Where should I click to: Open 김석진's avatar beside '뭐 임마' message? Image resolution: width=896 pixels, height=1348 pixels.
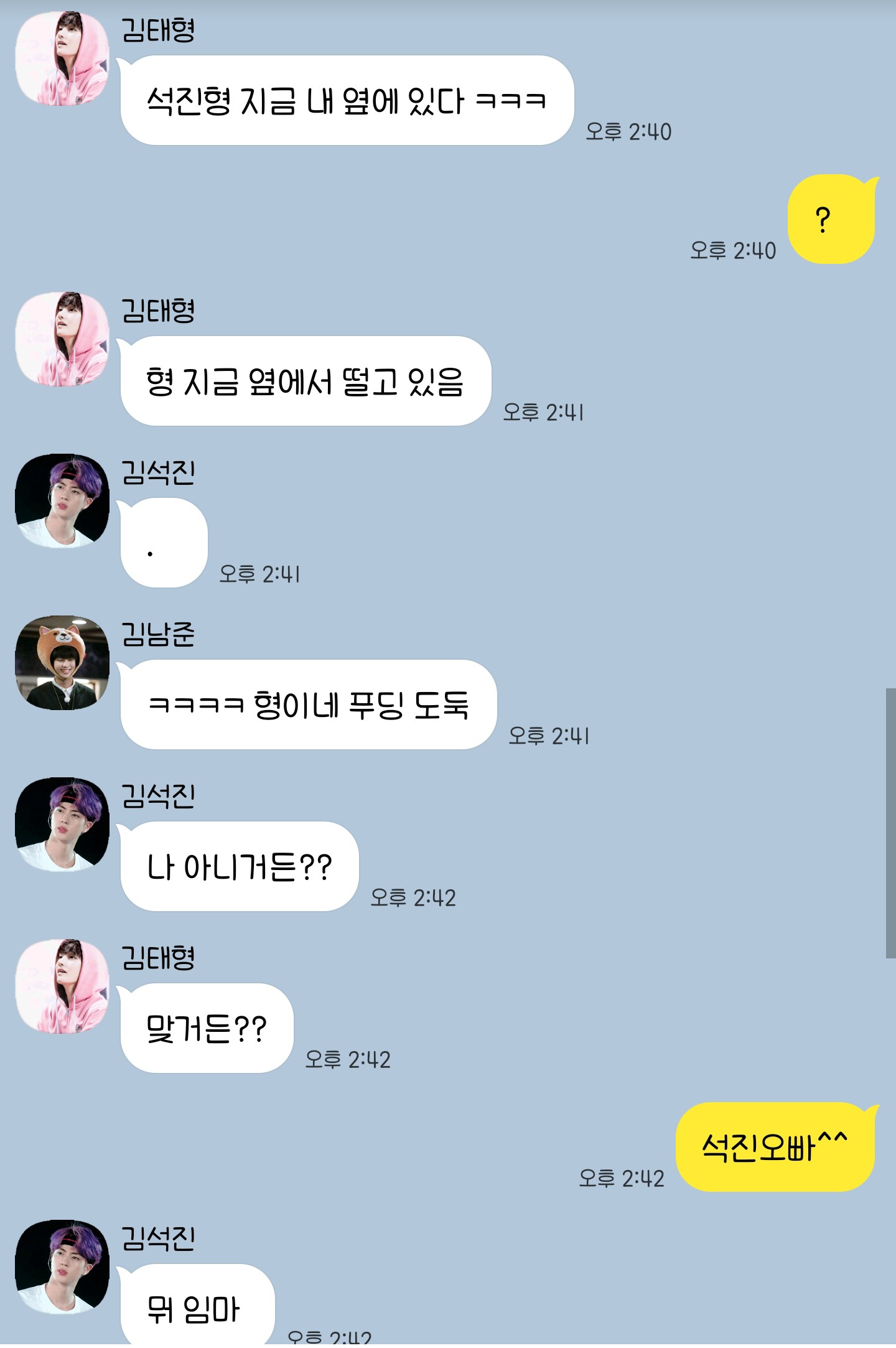(x=62, y=1267)
